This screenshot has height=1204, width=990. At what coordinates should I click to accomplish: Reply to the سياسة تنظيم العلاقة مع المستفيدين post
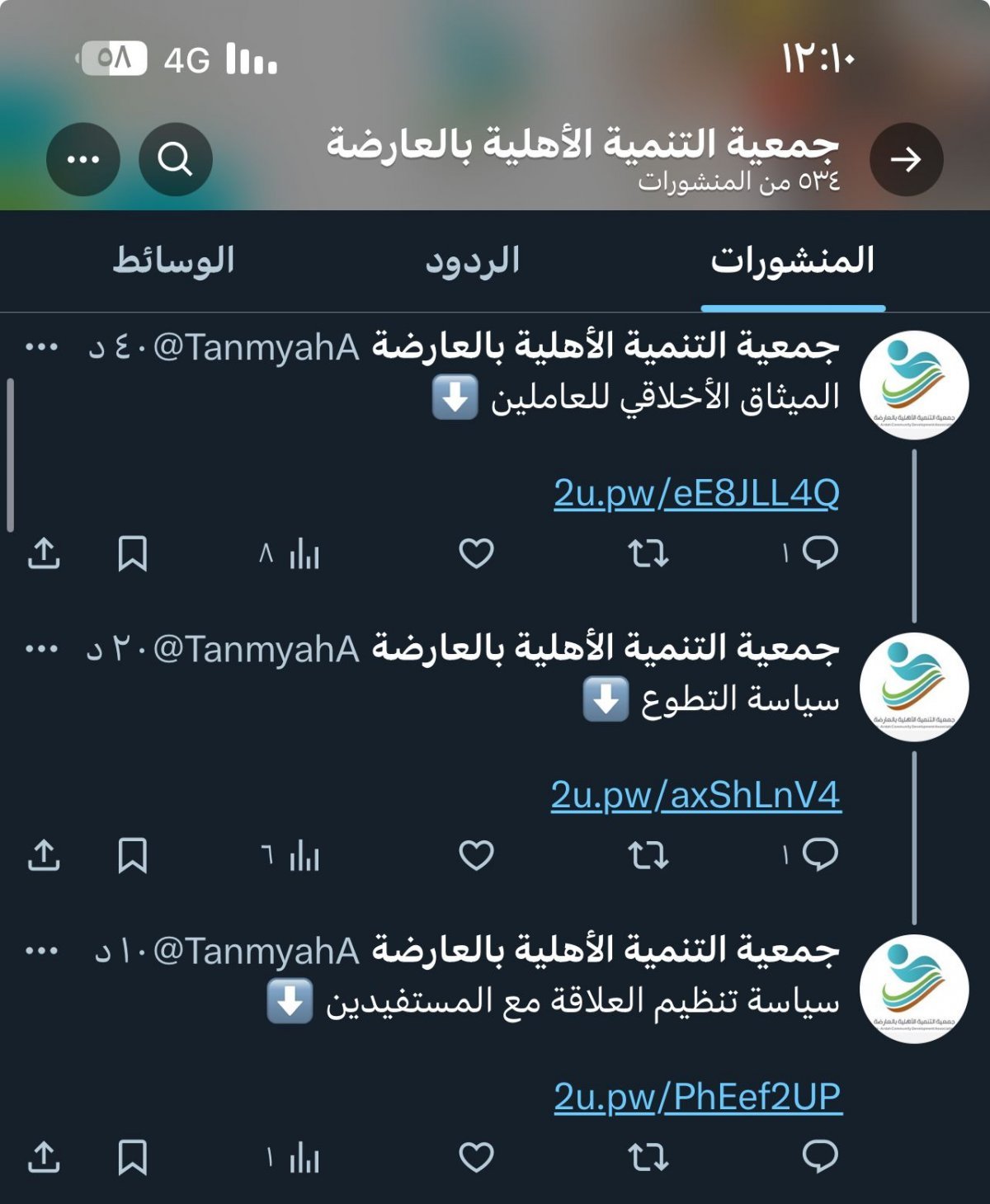click(x=819, y=1157)
